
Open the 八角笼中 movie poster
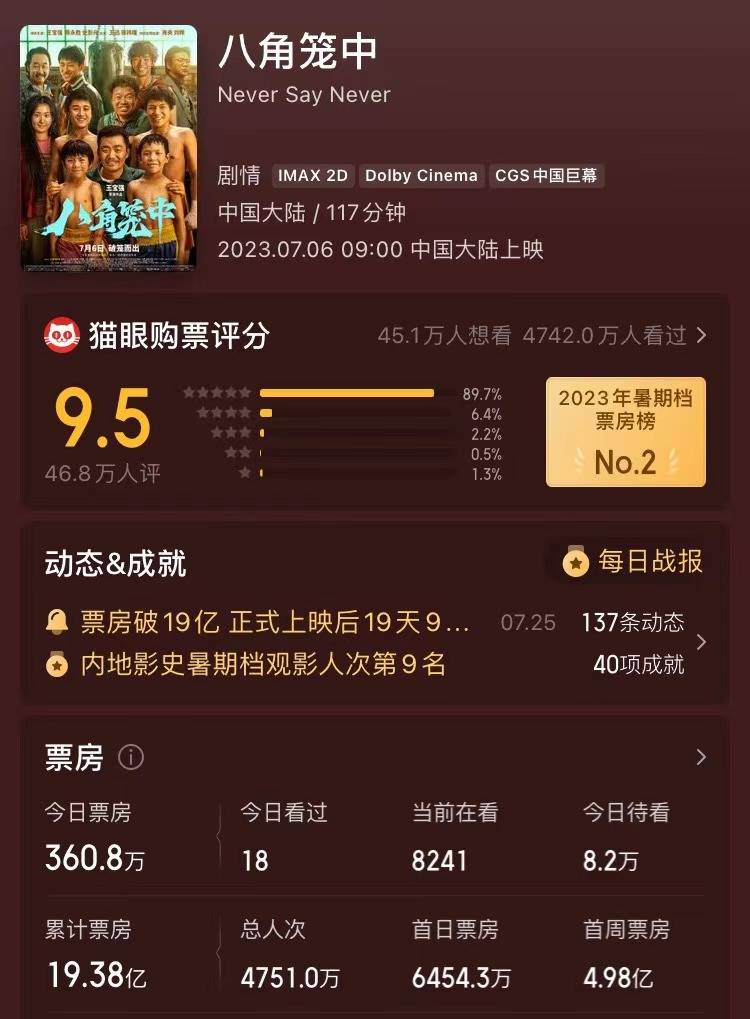tap(108, 147)
